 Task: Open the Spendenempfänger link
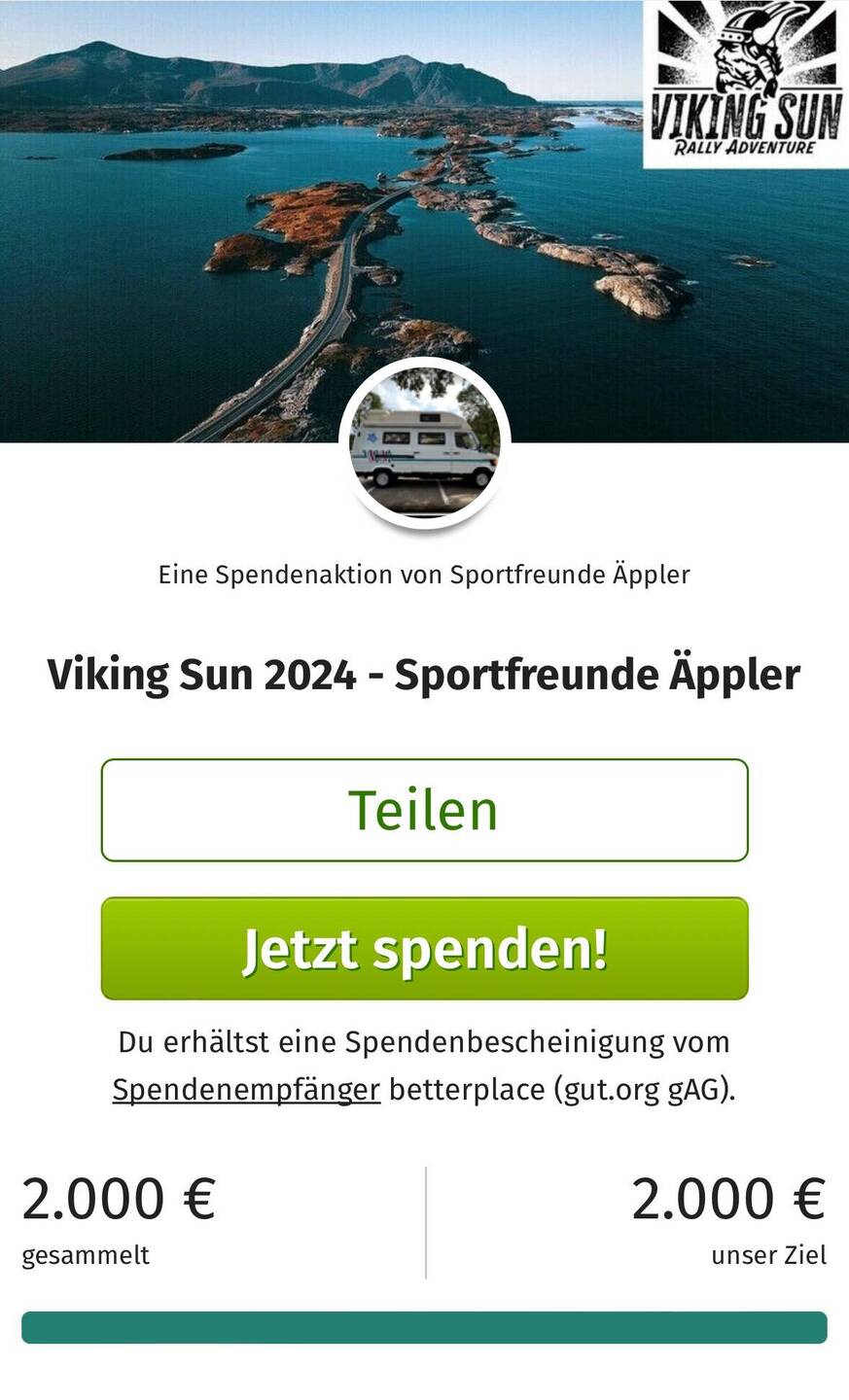click(246, 1089)
